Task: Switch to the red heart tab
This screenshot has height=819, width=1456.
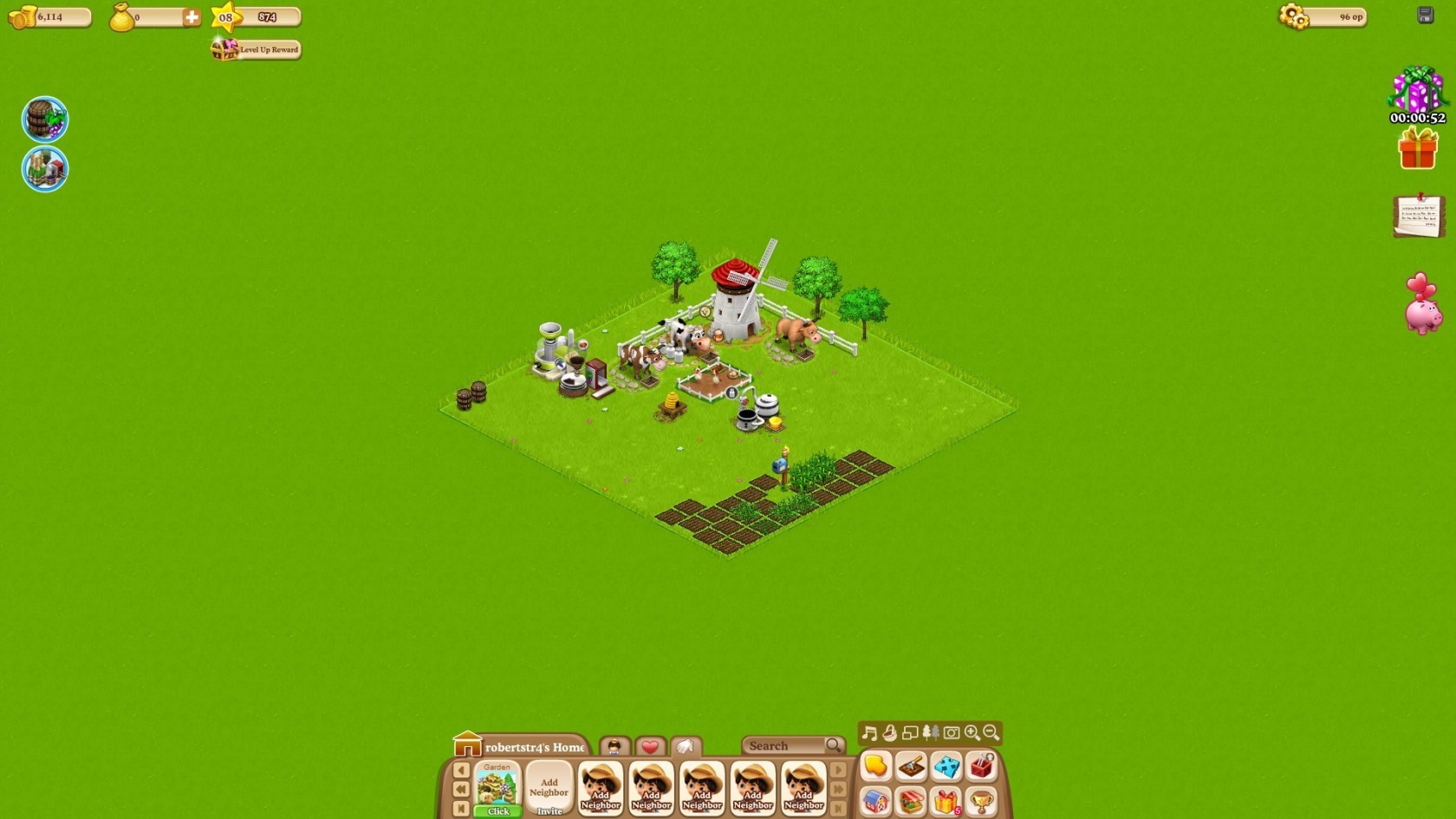Action: pyautogui.click(x=650, y=746)
